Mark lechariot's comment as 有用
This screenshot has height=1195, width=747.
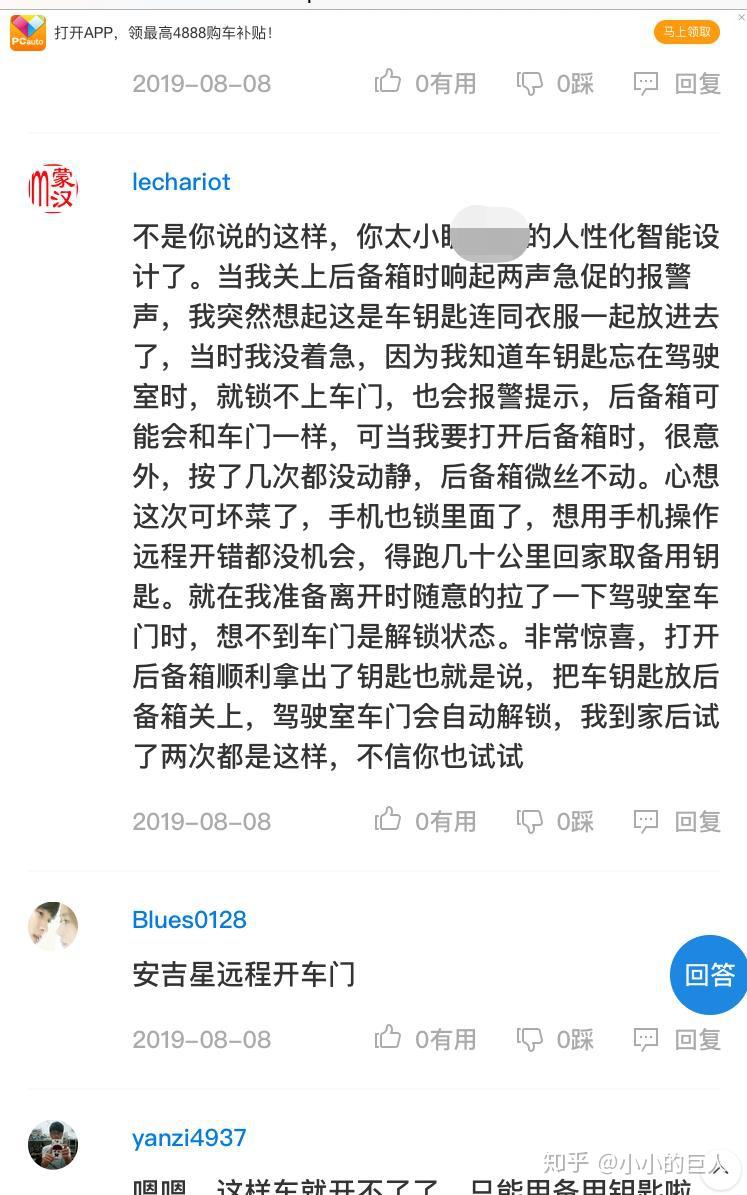click(x=425, y=821)
